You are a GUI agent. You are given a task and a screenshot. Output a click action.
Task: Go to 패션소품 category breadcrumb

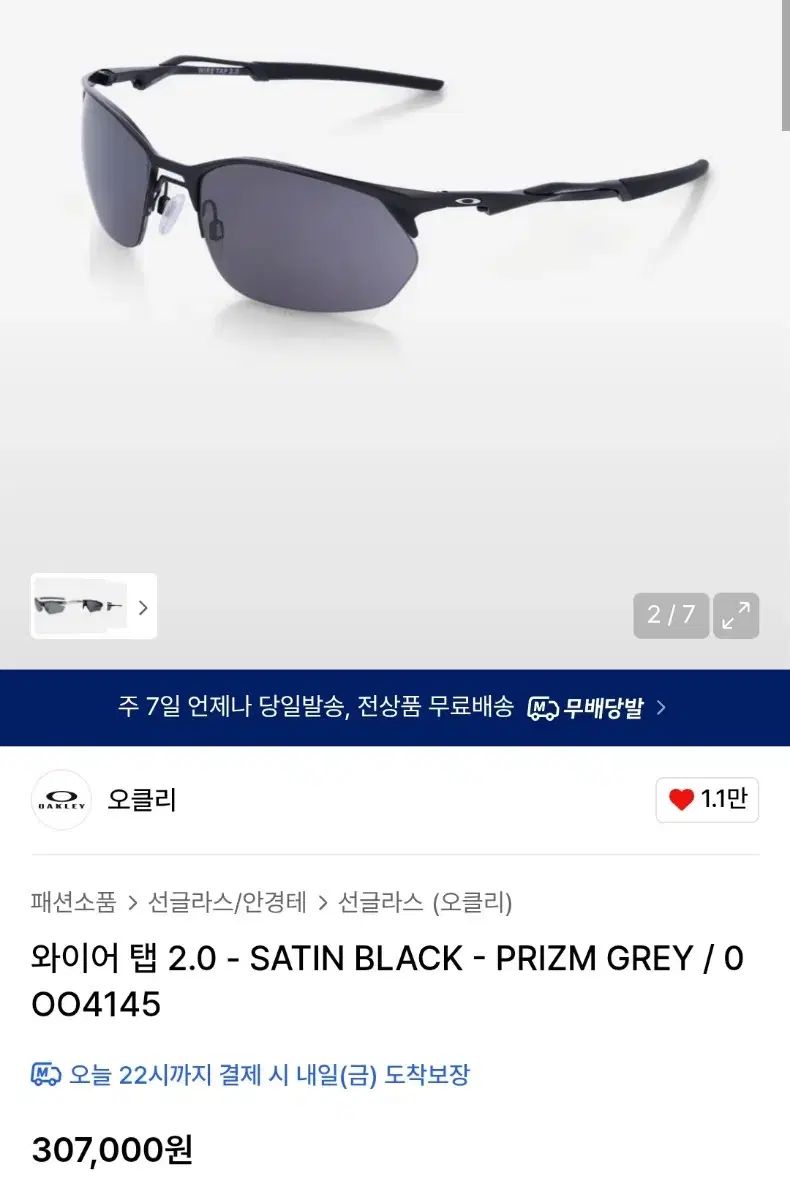coord(73,903)
